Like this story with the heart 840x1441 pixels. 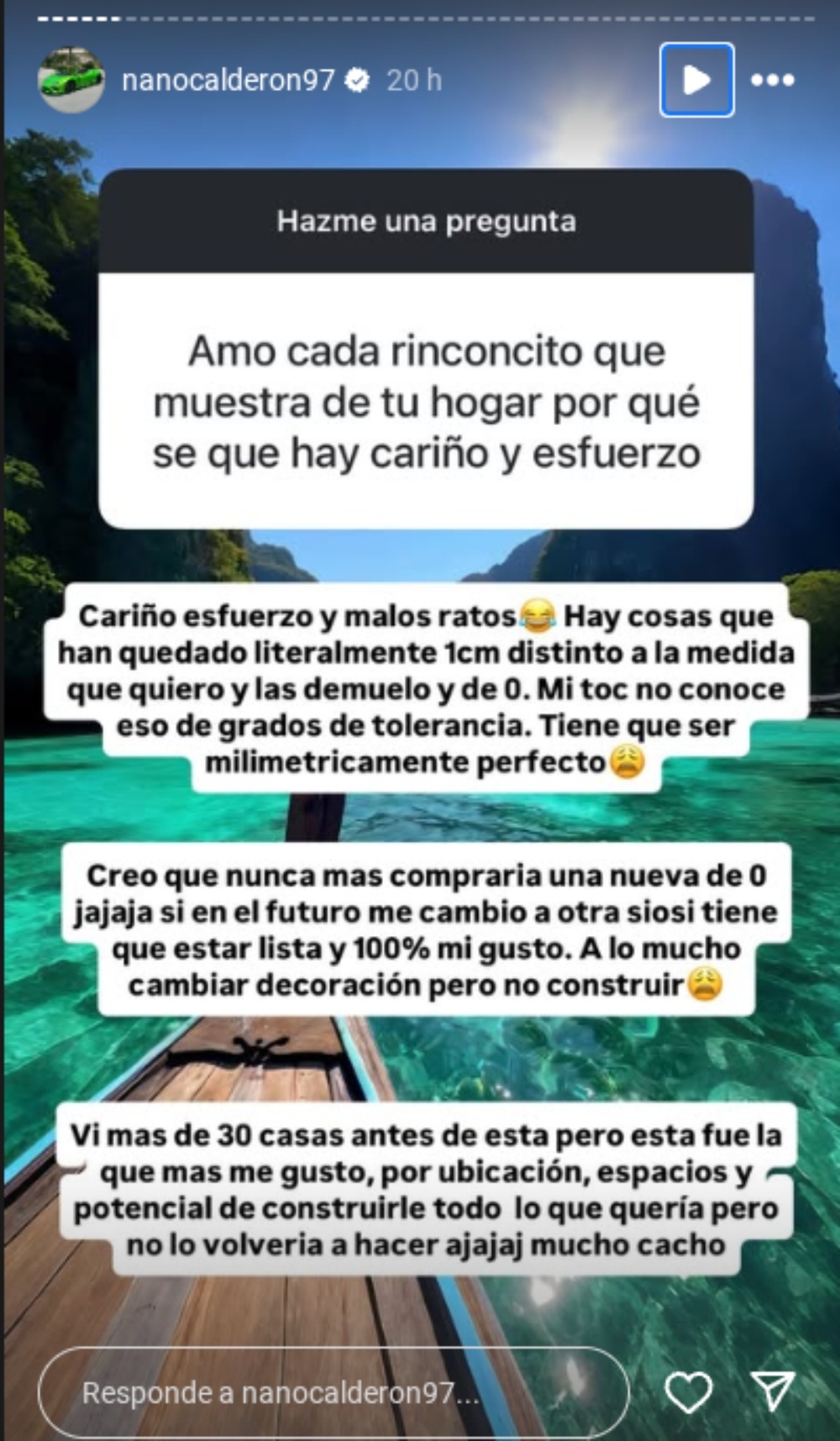(x=688, y=1391)
